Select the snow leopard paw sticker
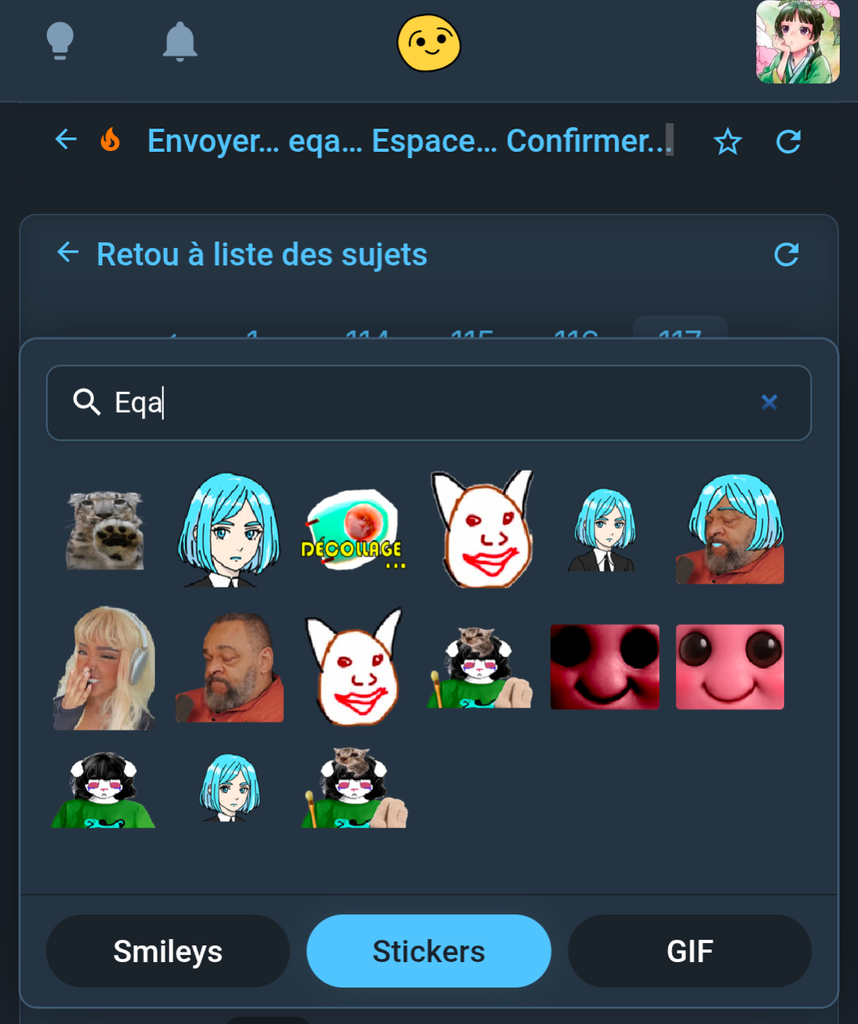Image resolution: width=858 pixels, height=1024 pixels. pyautogui.click(x=105, y=530)
